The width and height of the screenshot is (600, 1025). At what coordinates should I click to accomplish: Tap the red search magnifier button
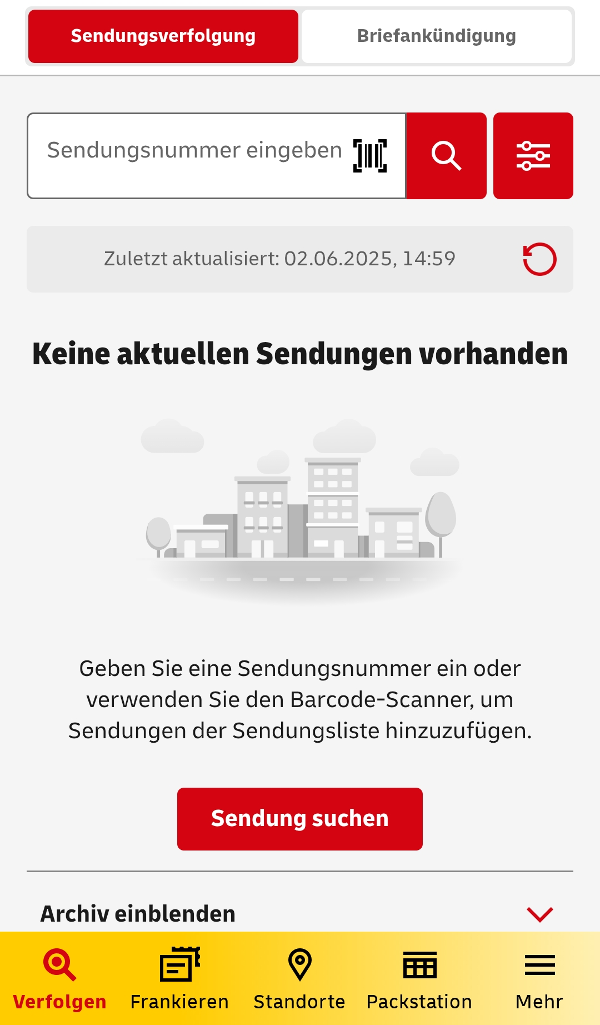446,156
